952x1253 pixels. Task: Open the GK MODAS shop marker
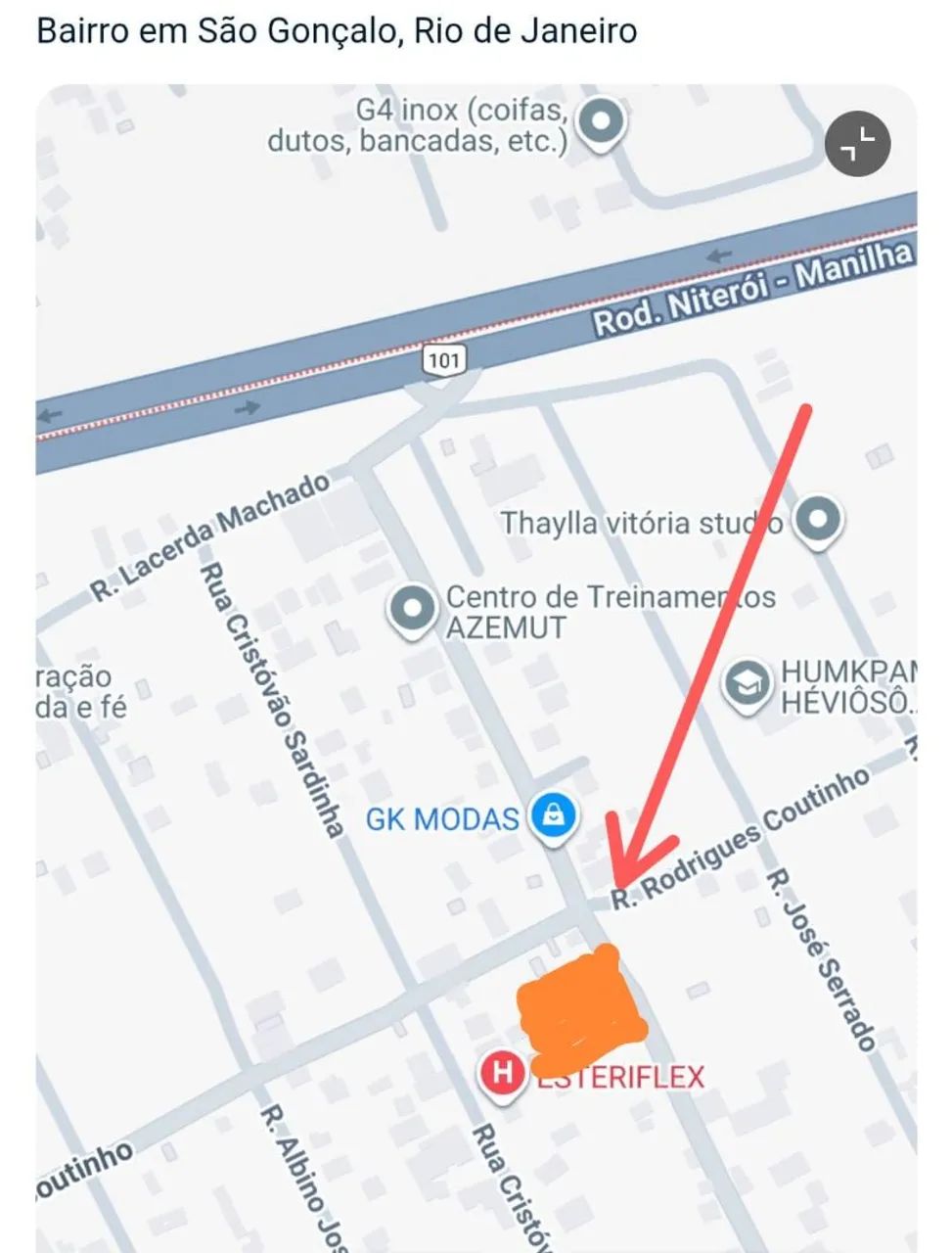click(554, 815)
